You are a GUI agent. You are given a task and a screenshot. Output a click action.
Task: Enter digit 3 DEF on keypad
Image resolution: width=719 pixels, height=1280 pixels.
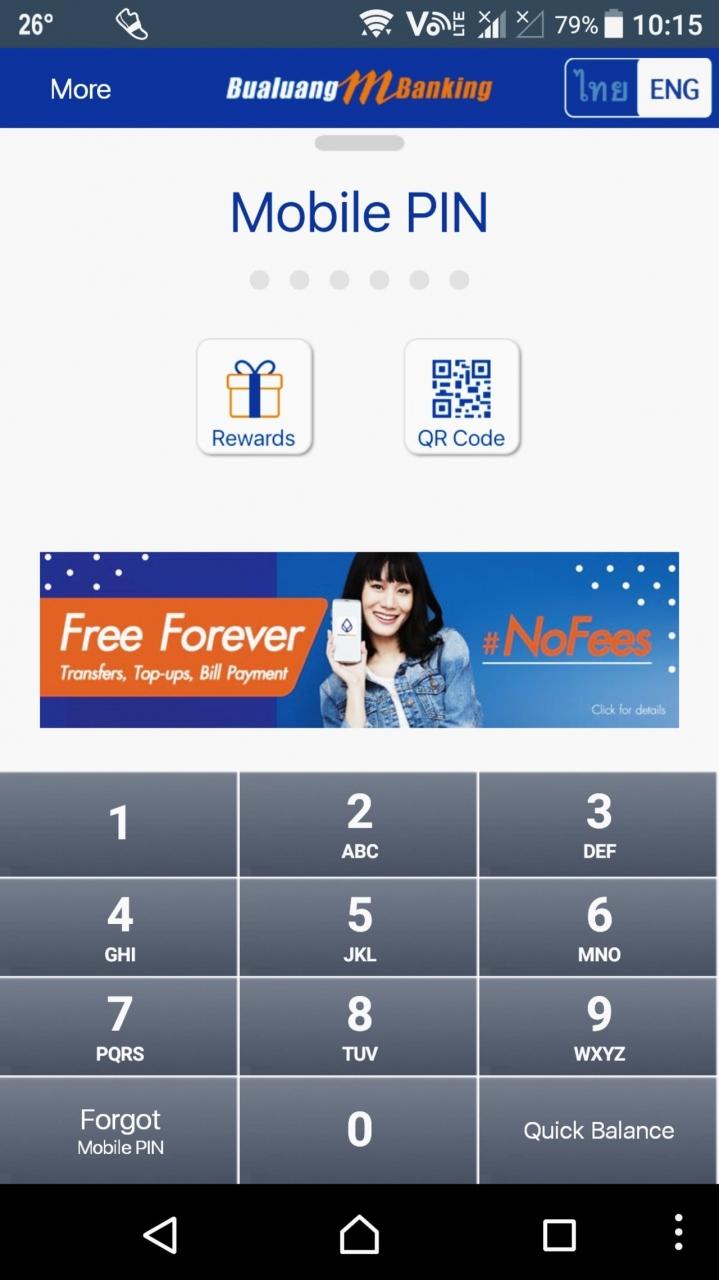[598, 824]
